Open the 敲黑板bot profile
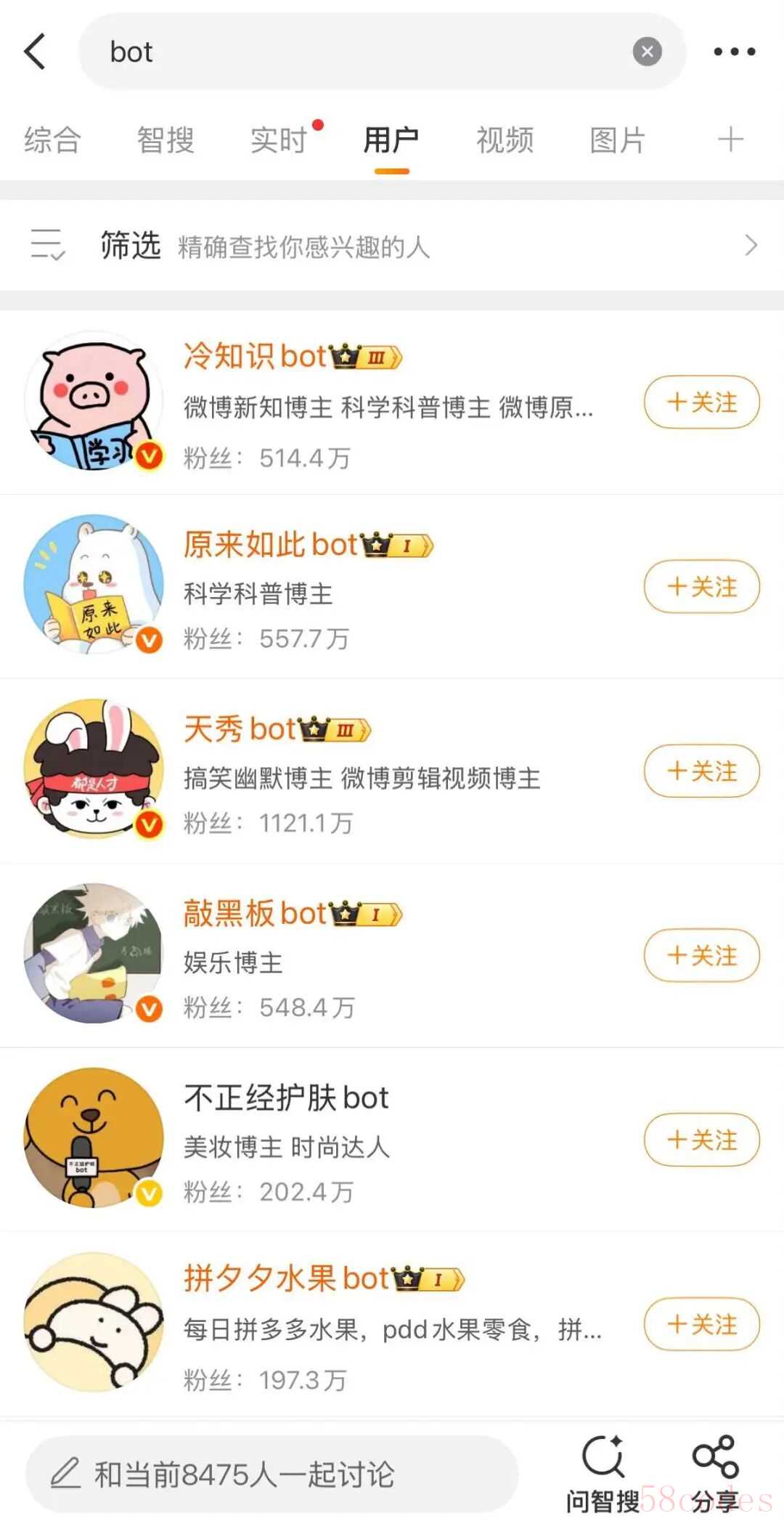Viewport: 784px width, 1521px height. click(254, 914)
